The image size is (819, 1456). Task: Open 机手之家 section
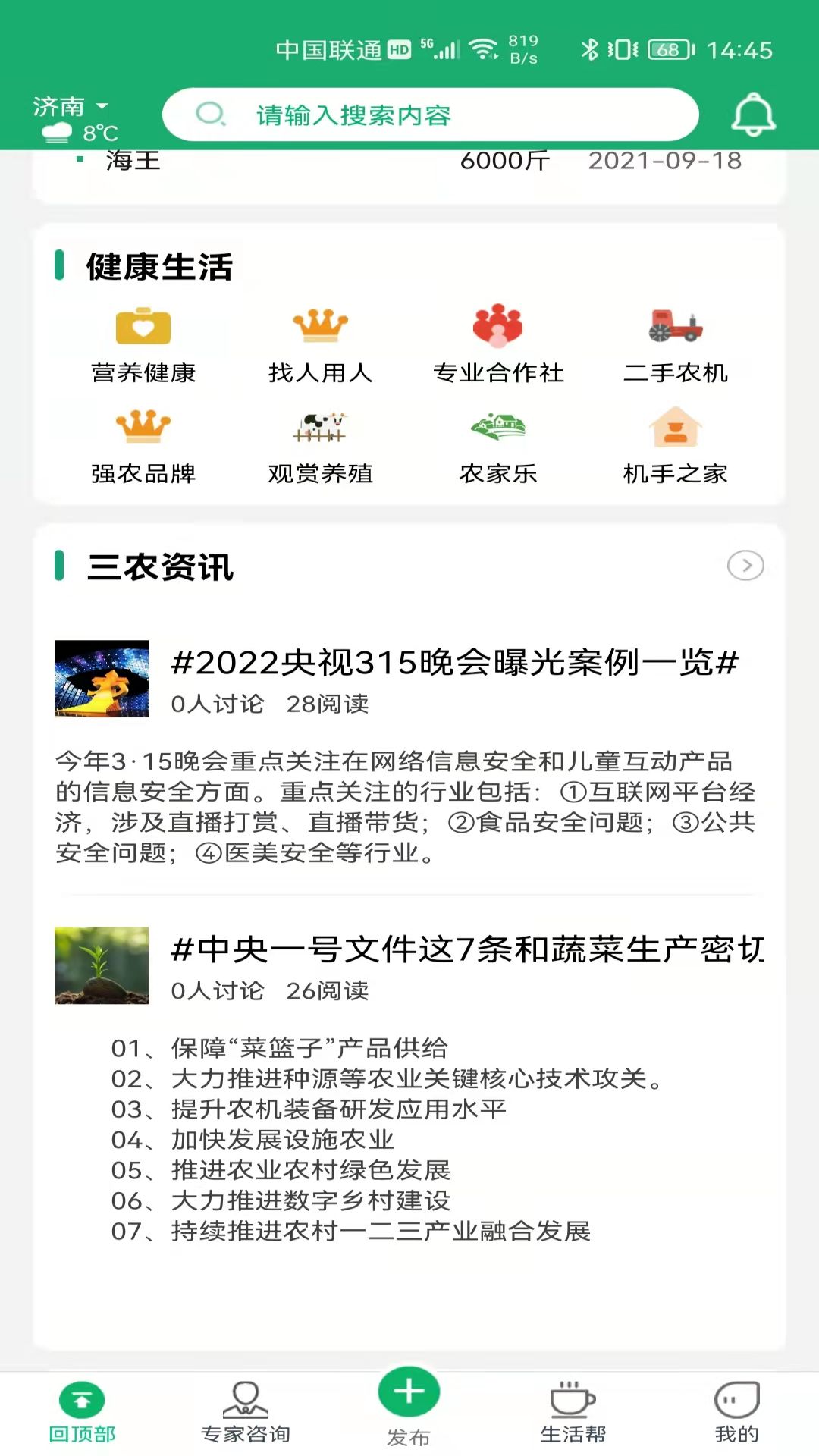pyautogui.click(x=675, y=446)
